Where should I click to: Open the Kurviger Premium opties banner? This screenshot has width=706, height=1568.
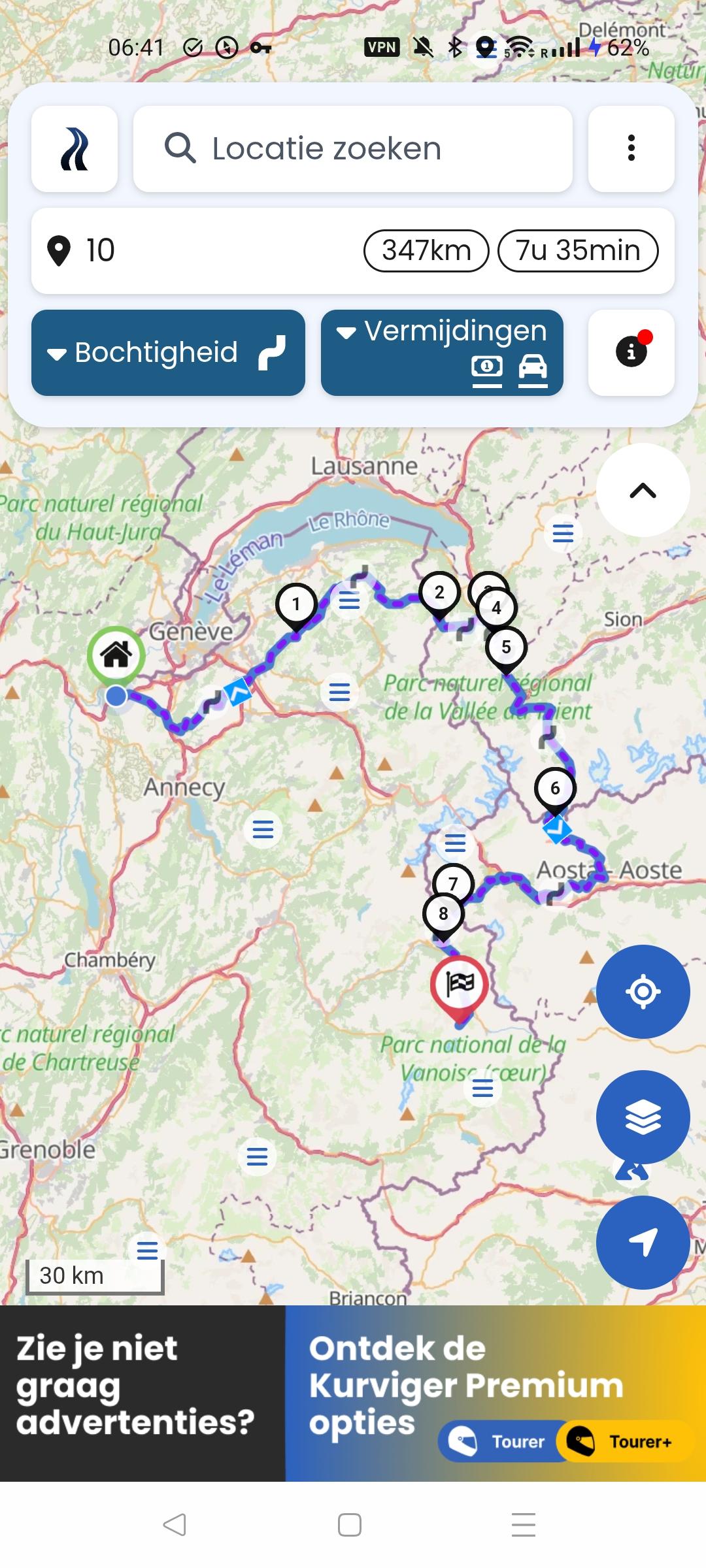(496, 1393)
